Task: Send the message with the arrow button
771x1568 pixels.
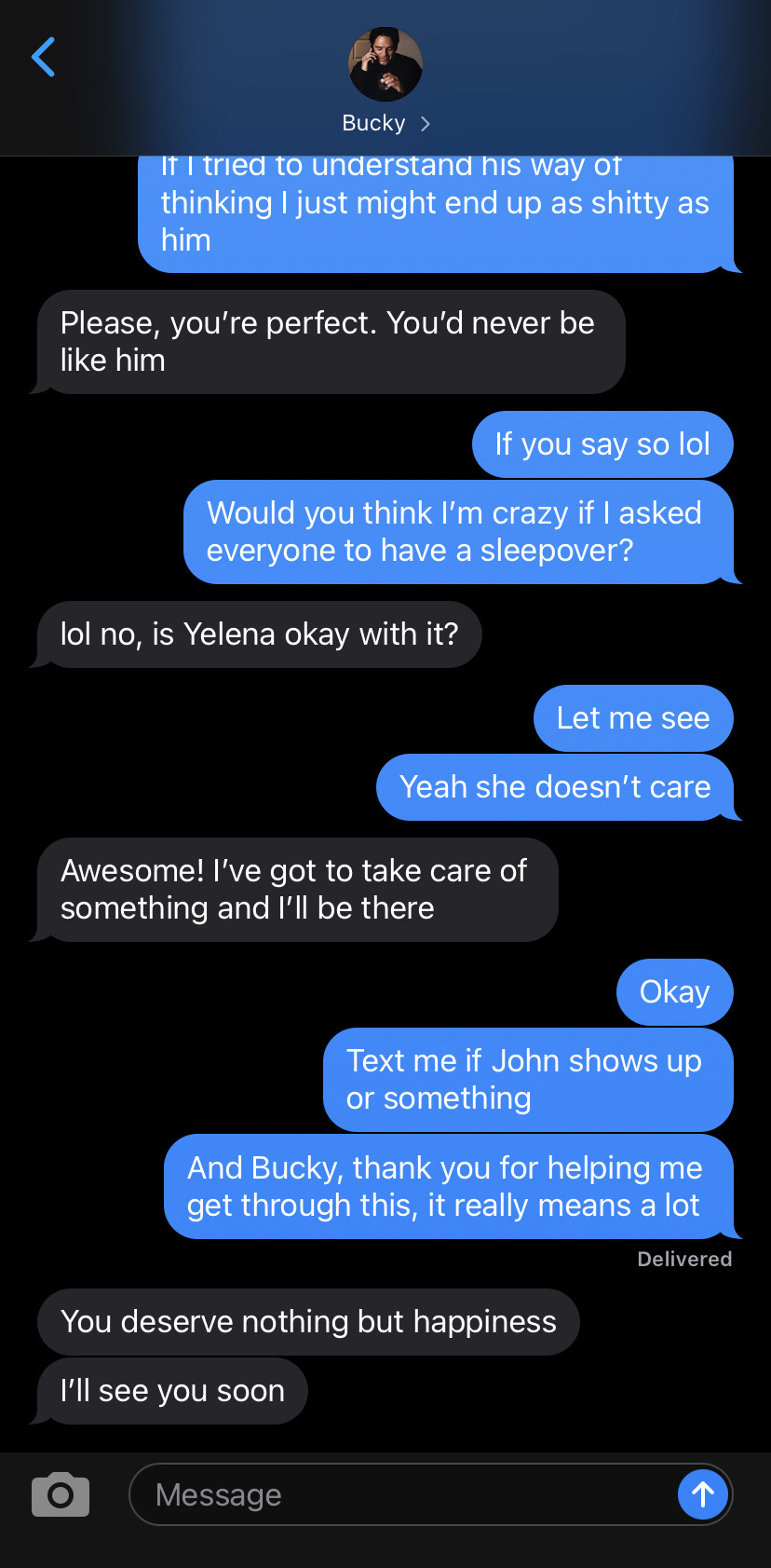Action: [x=702, y=1494]
